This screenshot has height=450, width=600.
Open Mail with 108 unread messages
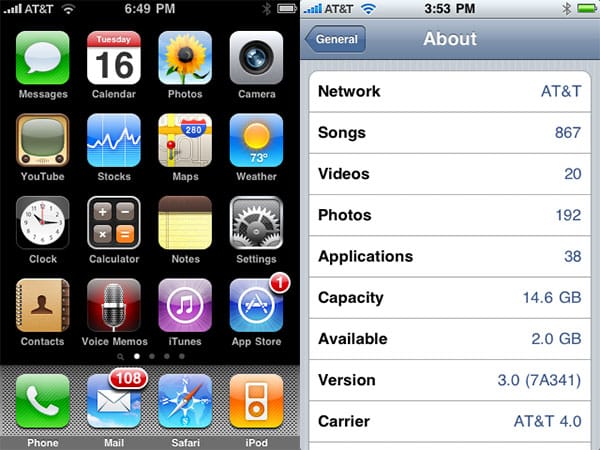click(114, 401)
